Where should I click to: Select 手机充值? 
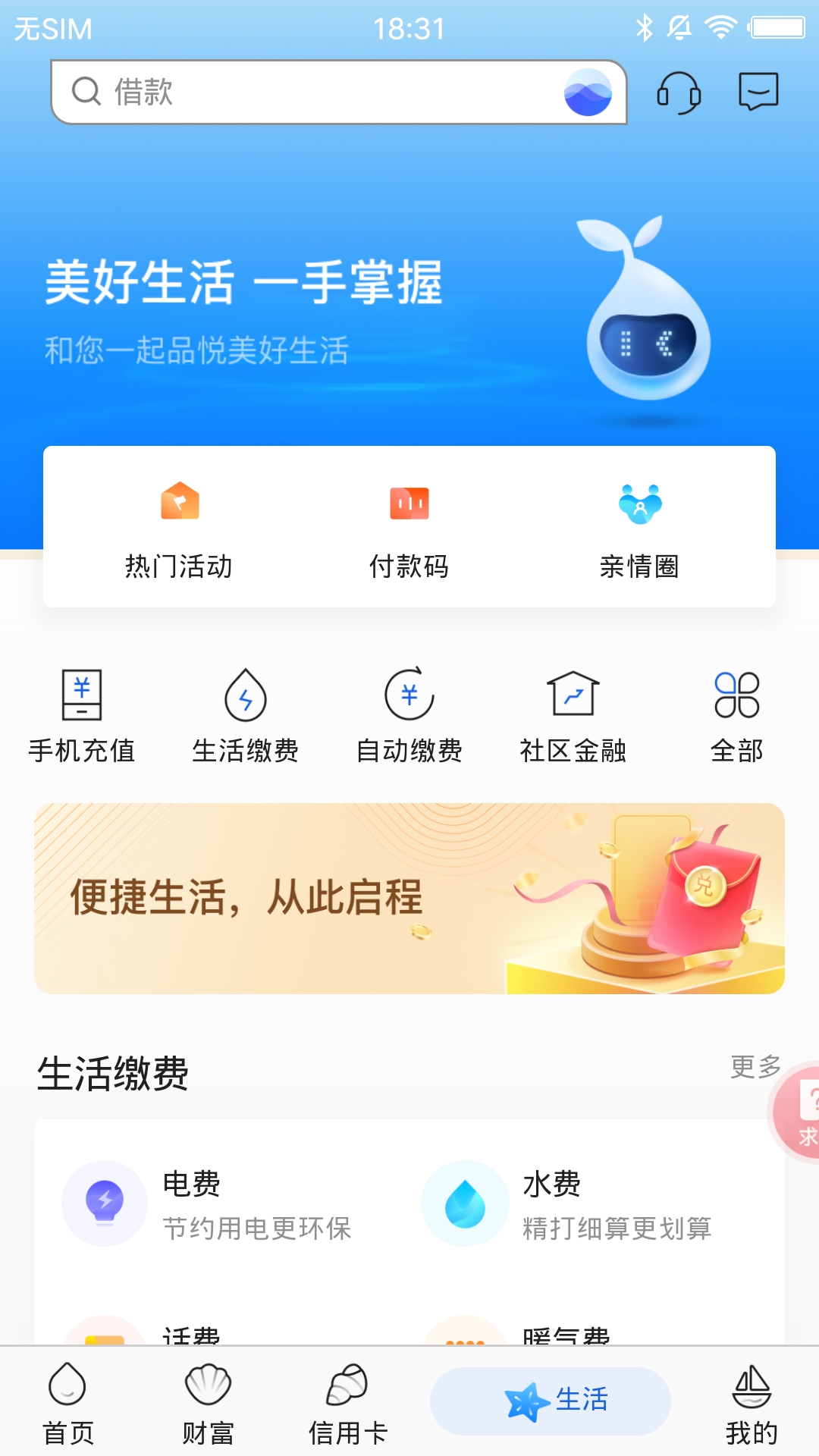(x=82, y=716)
